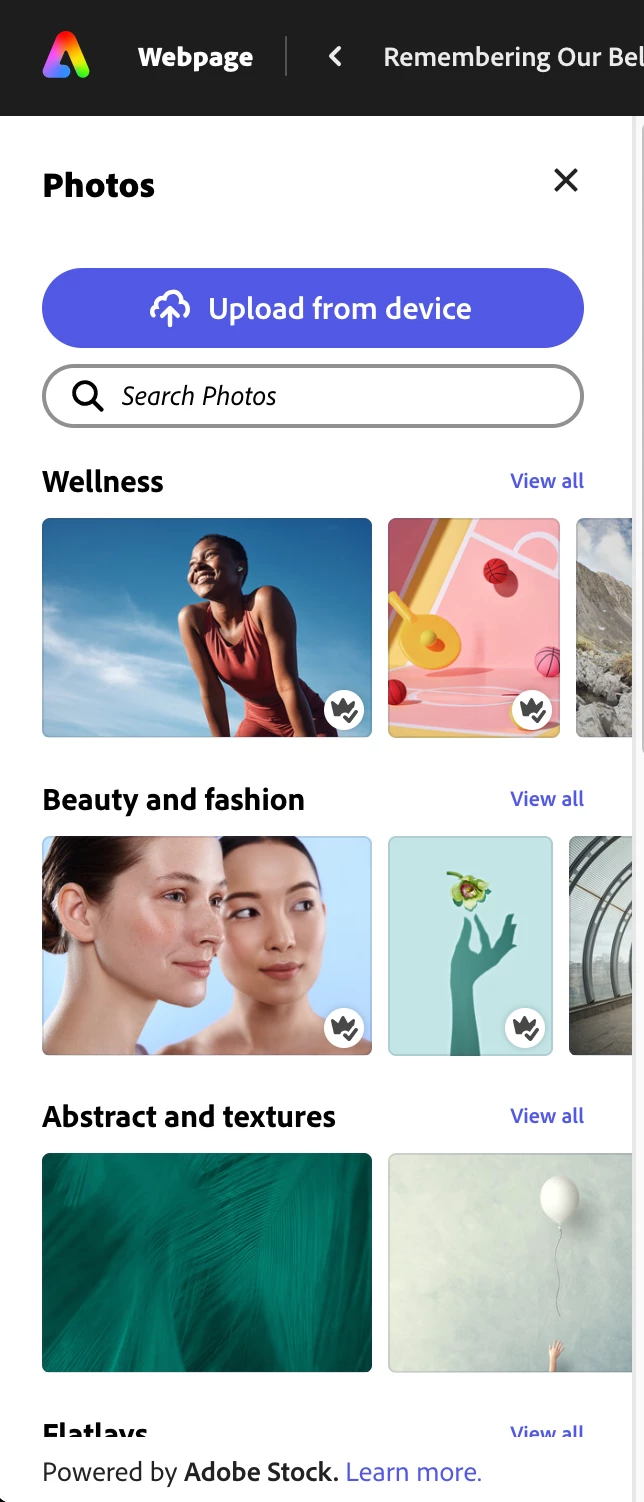Screen dimensions: 644x1502
Task: Select the pink basketball court photo
Action: 473,627
